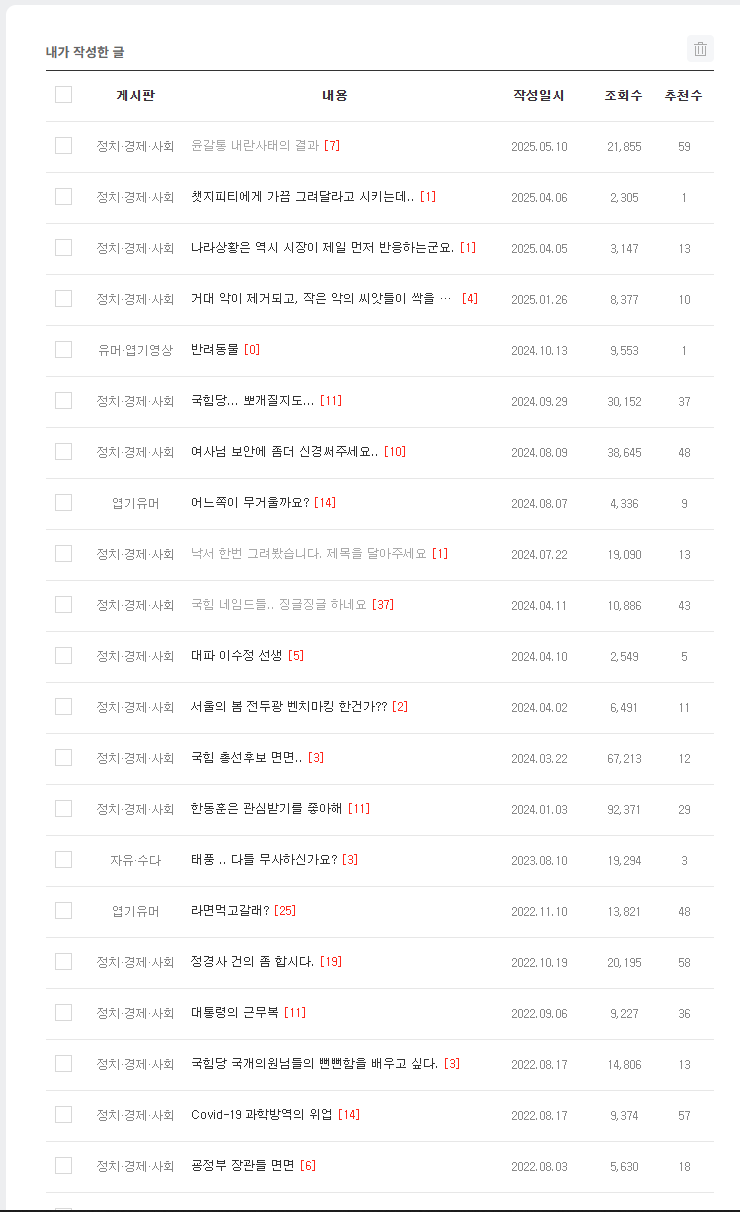740x1212 pixels.
Task: Mark the checkbox for '태풍 .. 다들 무사하신가요?'
Action: pyautogui.click(x=63, y=859)
